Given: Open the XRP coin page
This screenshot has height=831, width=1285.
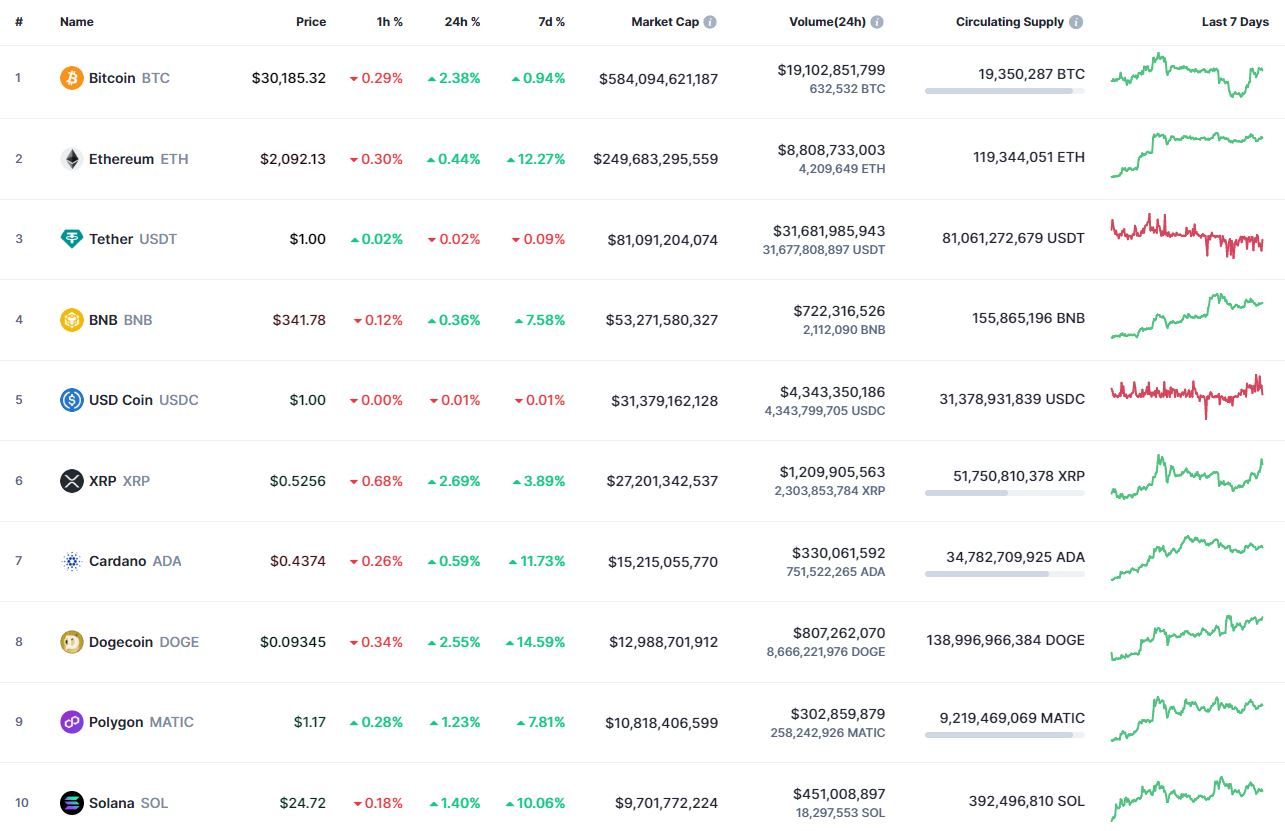Looking at the screenshot, I should tap(102, 481).
